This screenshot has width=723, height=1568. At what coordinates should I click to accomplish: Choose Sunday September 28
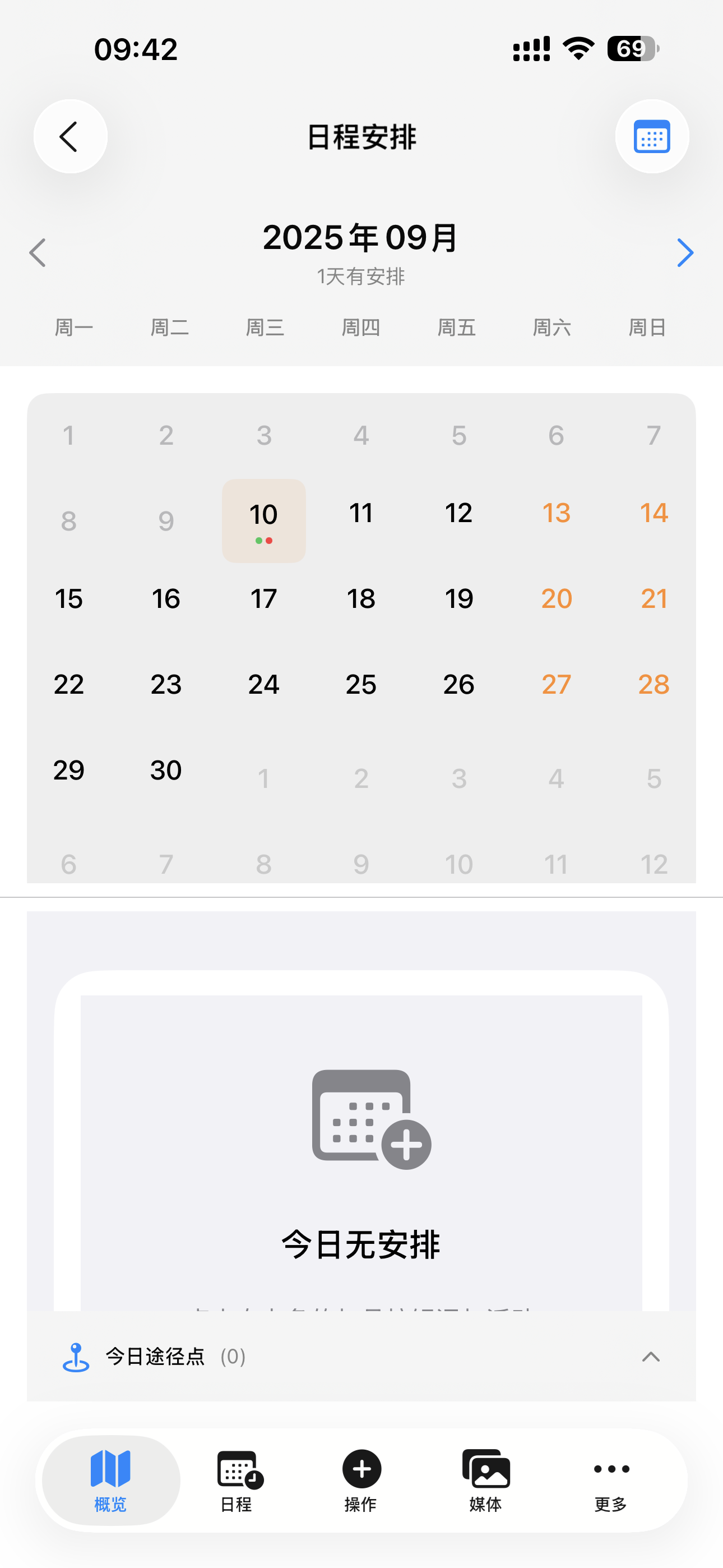[x=654, y=685]
